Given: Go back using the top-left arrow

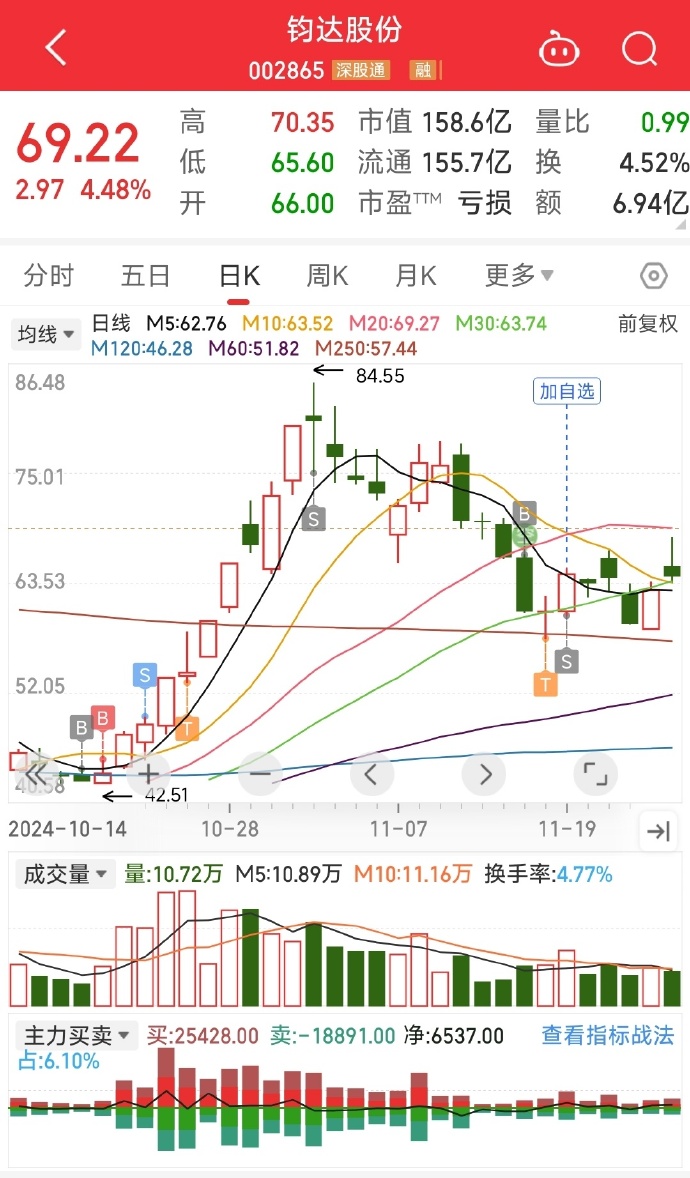Looking at the screenshot, I should point(56,47).
